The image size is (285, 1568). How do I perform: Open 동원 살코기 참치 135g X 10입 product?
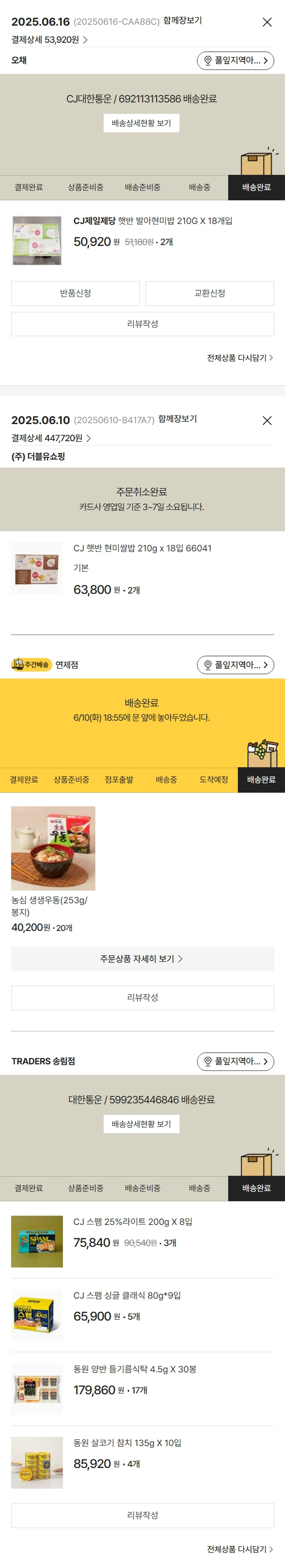pyautogui.click(x=127, y=1443)
